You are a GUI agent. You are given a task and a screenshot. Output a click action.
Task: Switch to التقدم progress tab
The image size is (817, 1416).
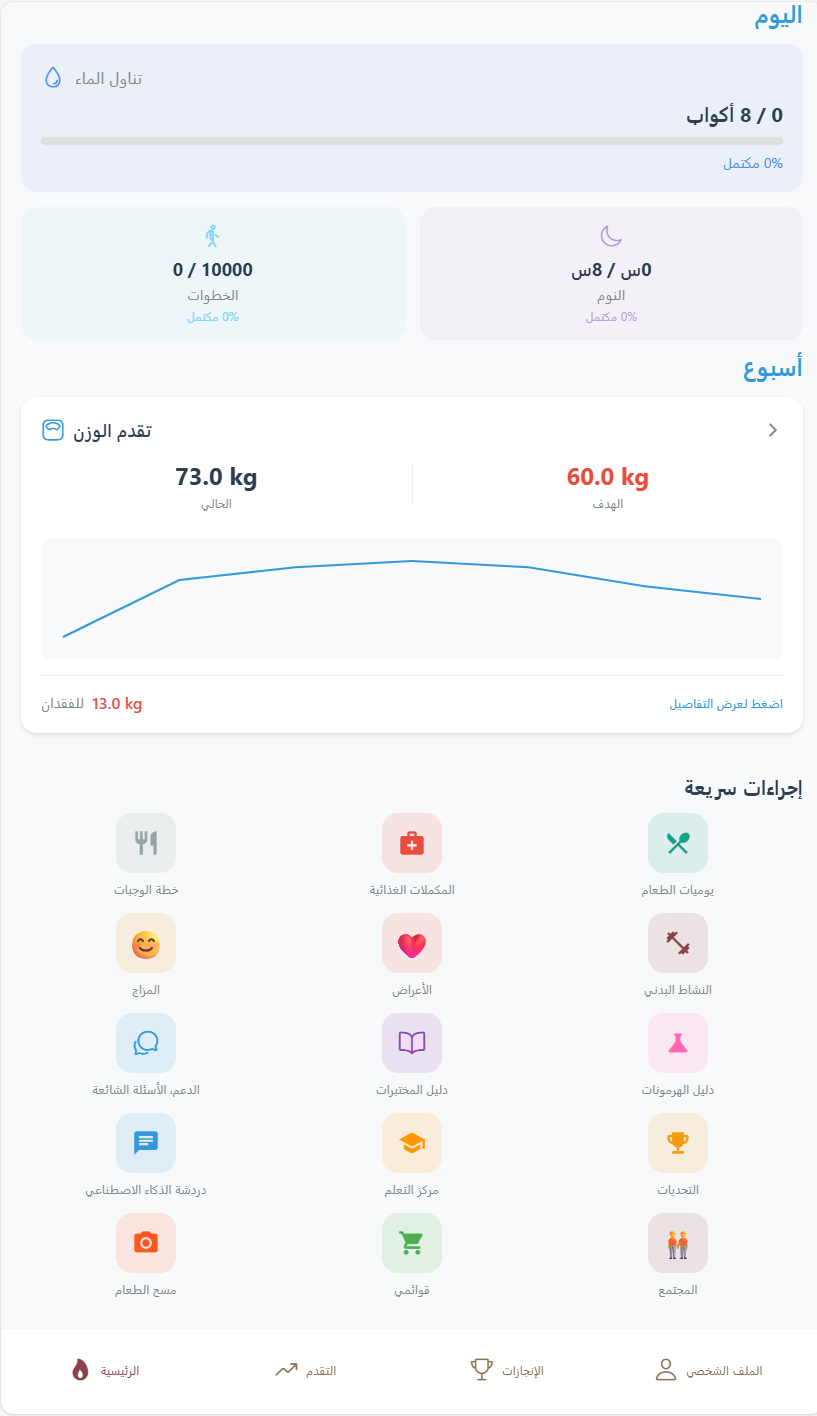pyautogui.click(x=306, y=1370)
